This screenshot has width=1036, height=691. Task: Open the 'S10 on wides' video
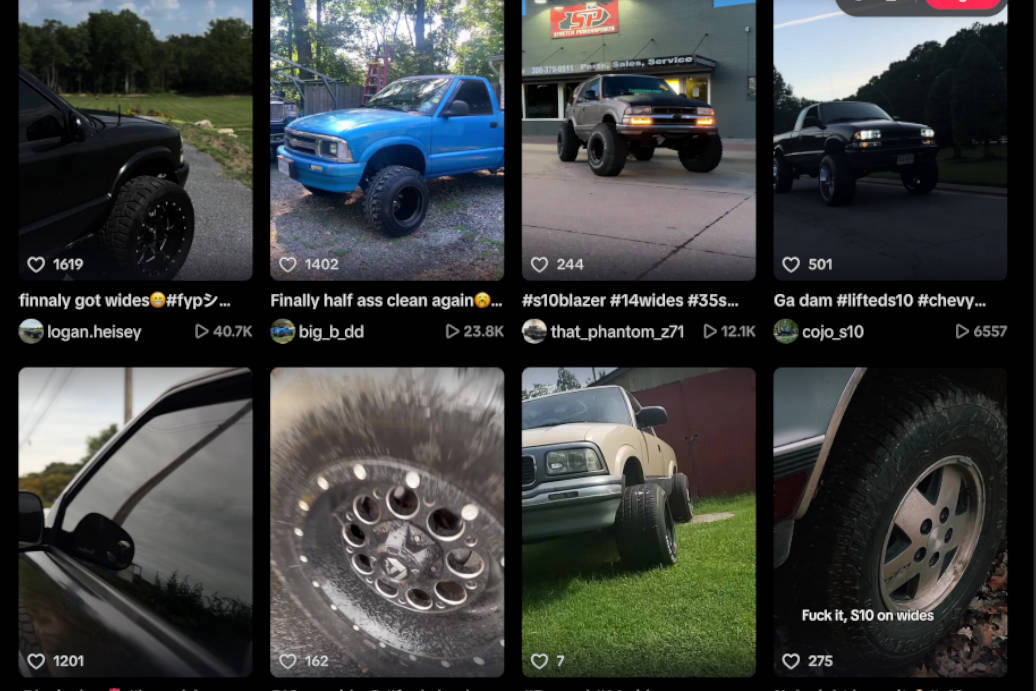[x=890, y=520]
